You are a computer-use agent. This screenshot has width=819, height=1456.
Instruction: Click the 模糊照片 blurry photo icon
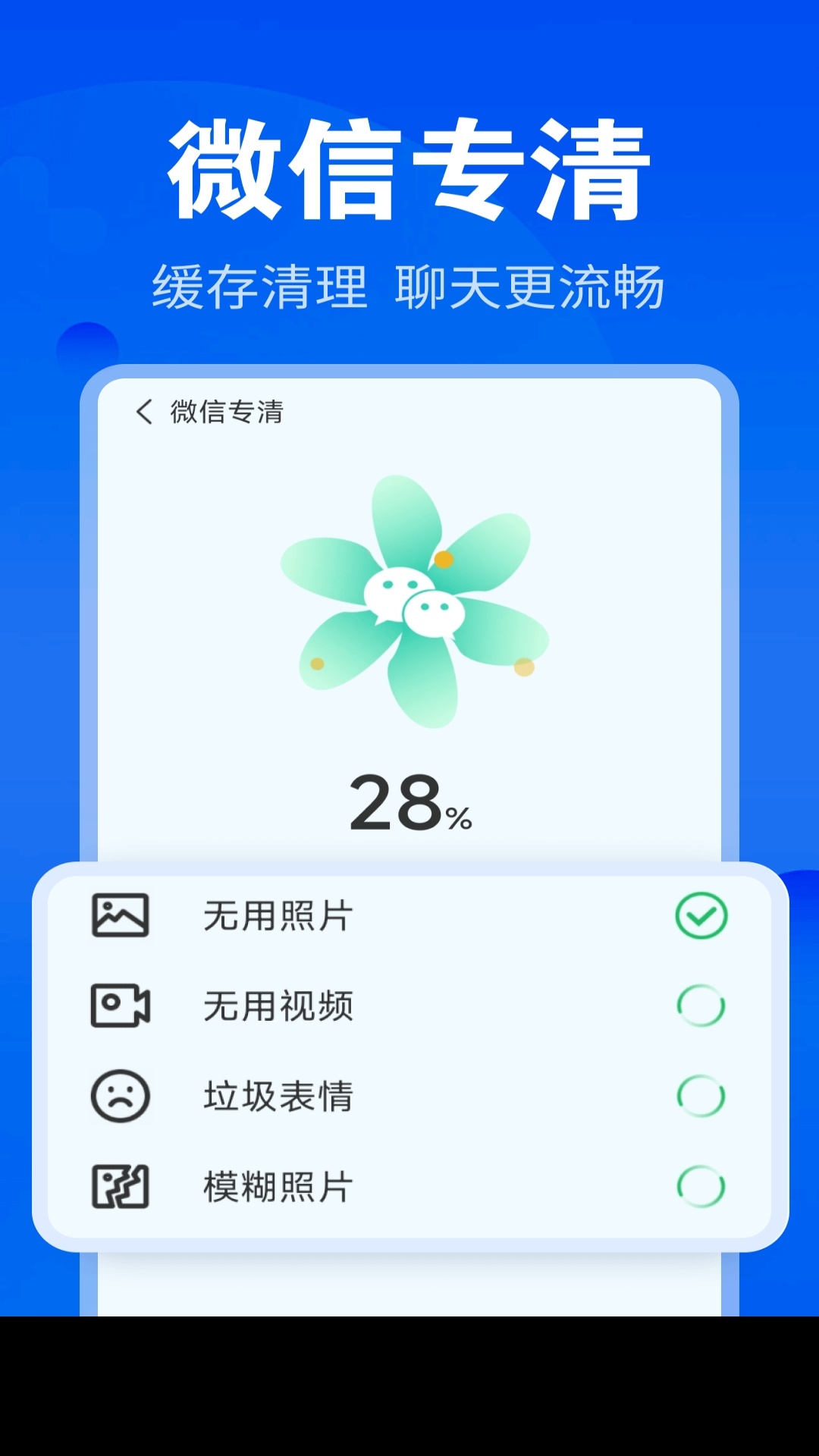(119, 1185)
